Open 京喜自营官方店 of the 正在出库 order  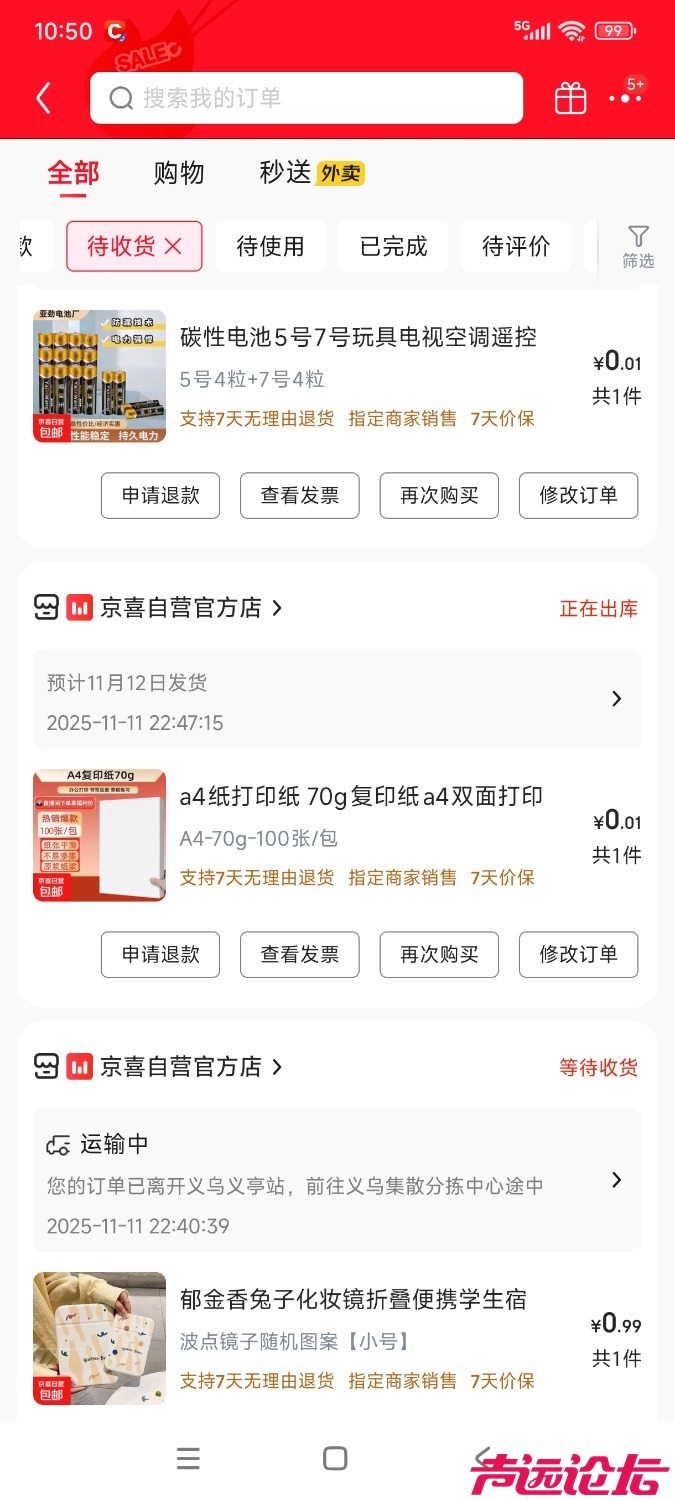[x=180, y=608]
